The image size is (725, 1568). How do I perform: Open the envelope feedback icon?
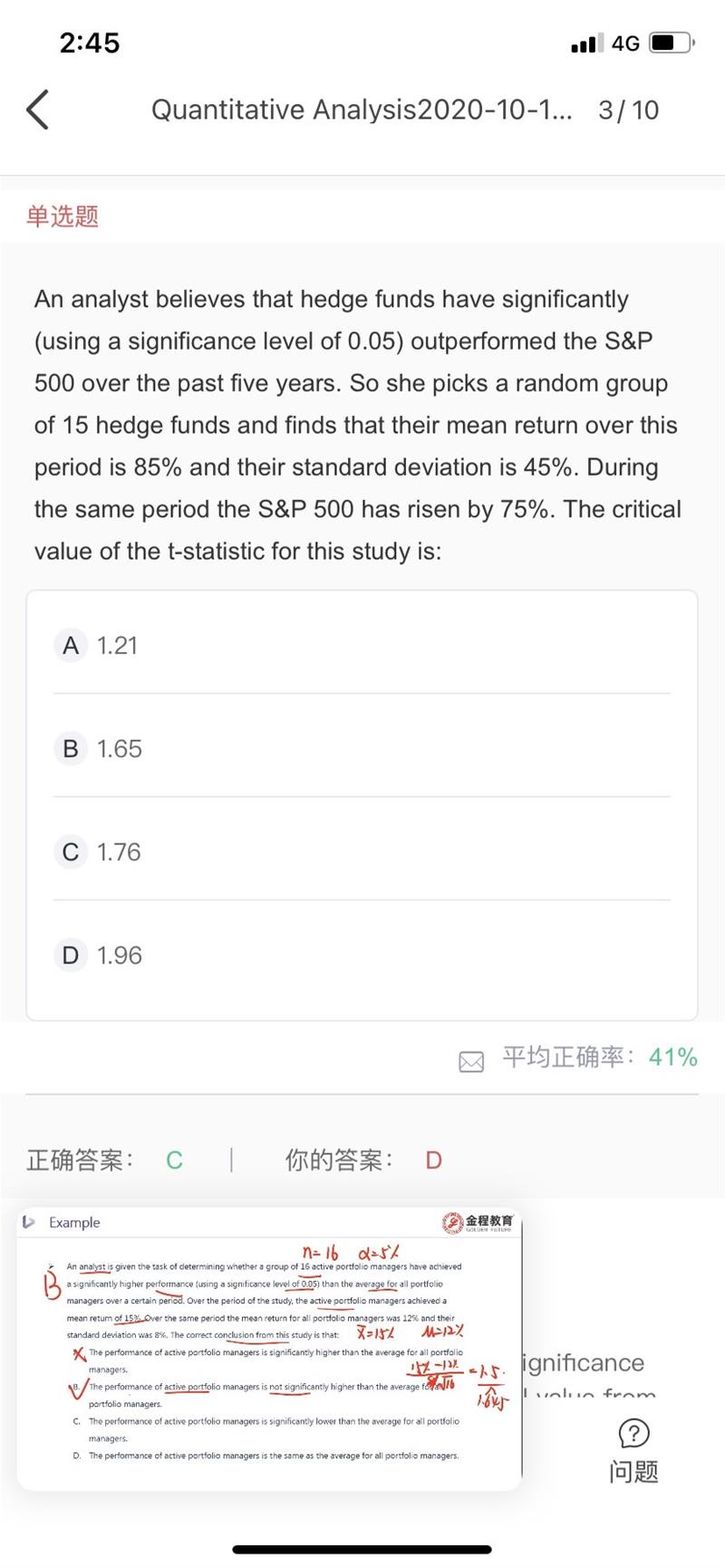pyautogui.click(x=471, y=1061)
